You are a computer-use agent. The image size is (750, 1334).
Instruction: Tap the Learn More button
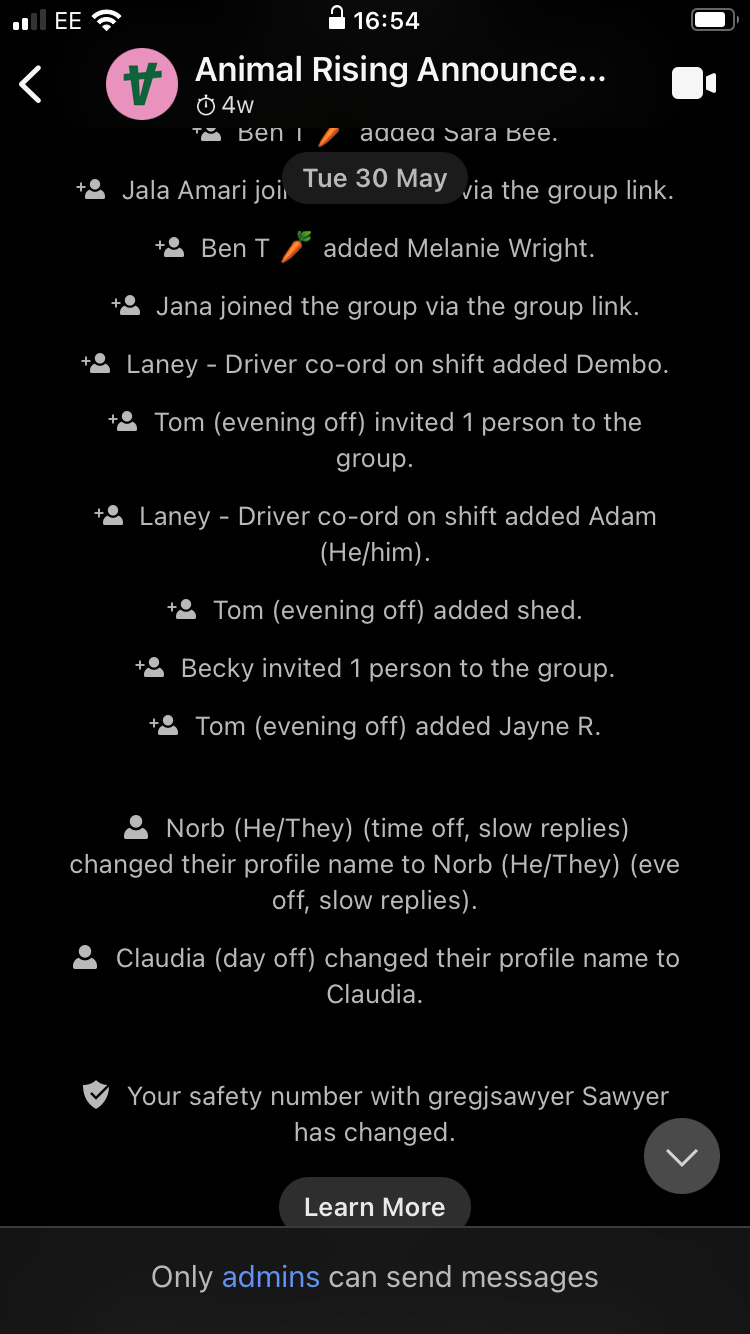point(375,1207)
